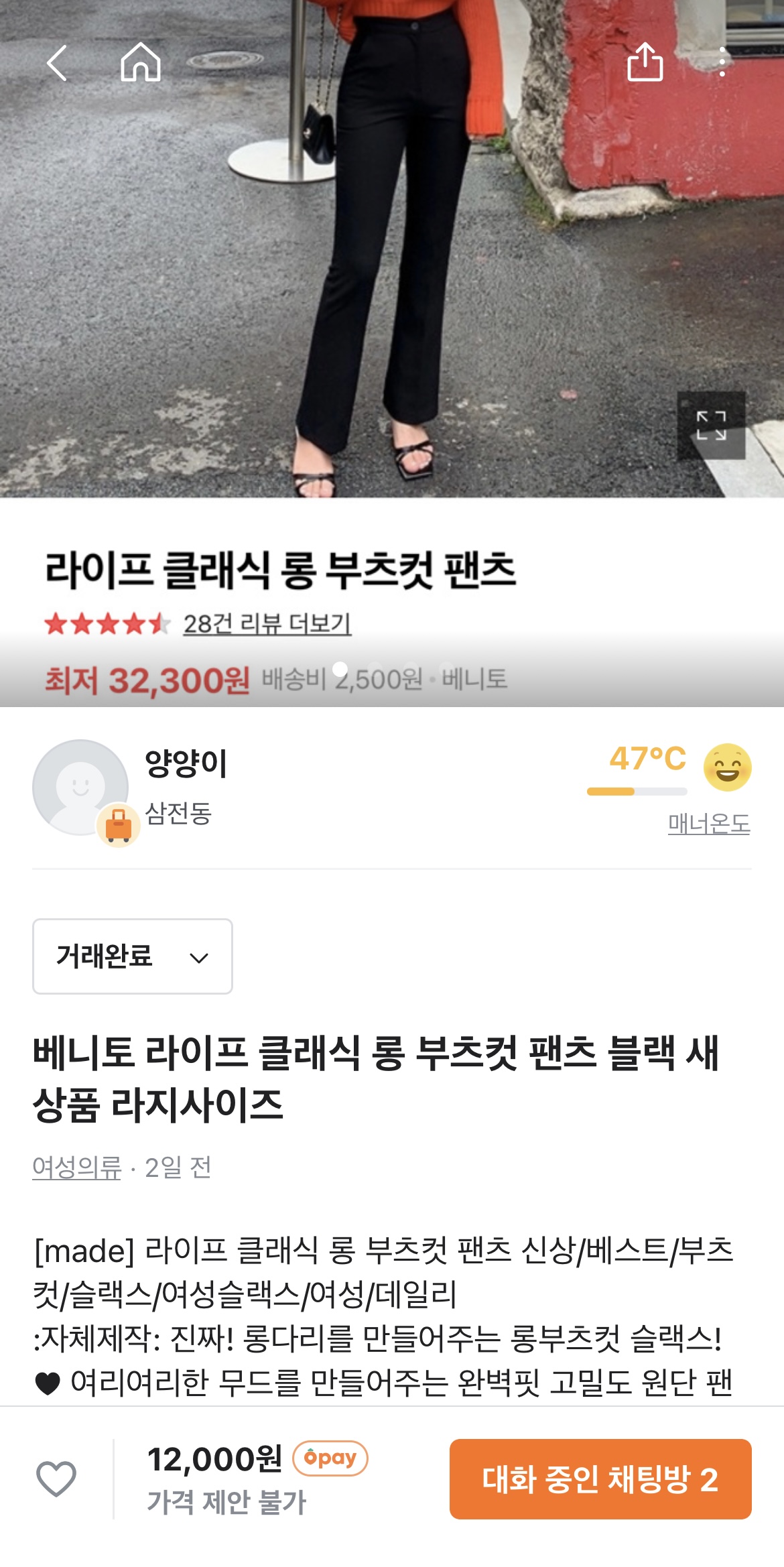Open the 여성의류 category link
This screenshot has height=1567, width=784.
tap(77, 1168)
